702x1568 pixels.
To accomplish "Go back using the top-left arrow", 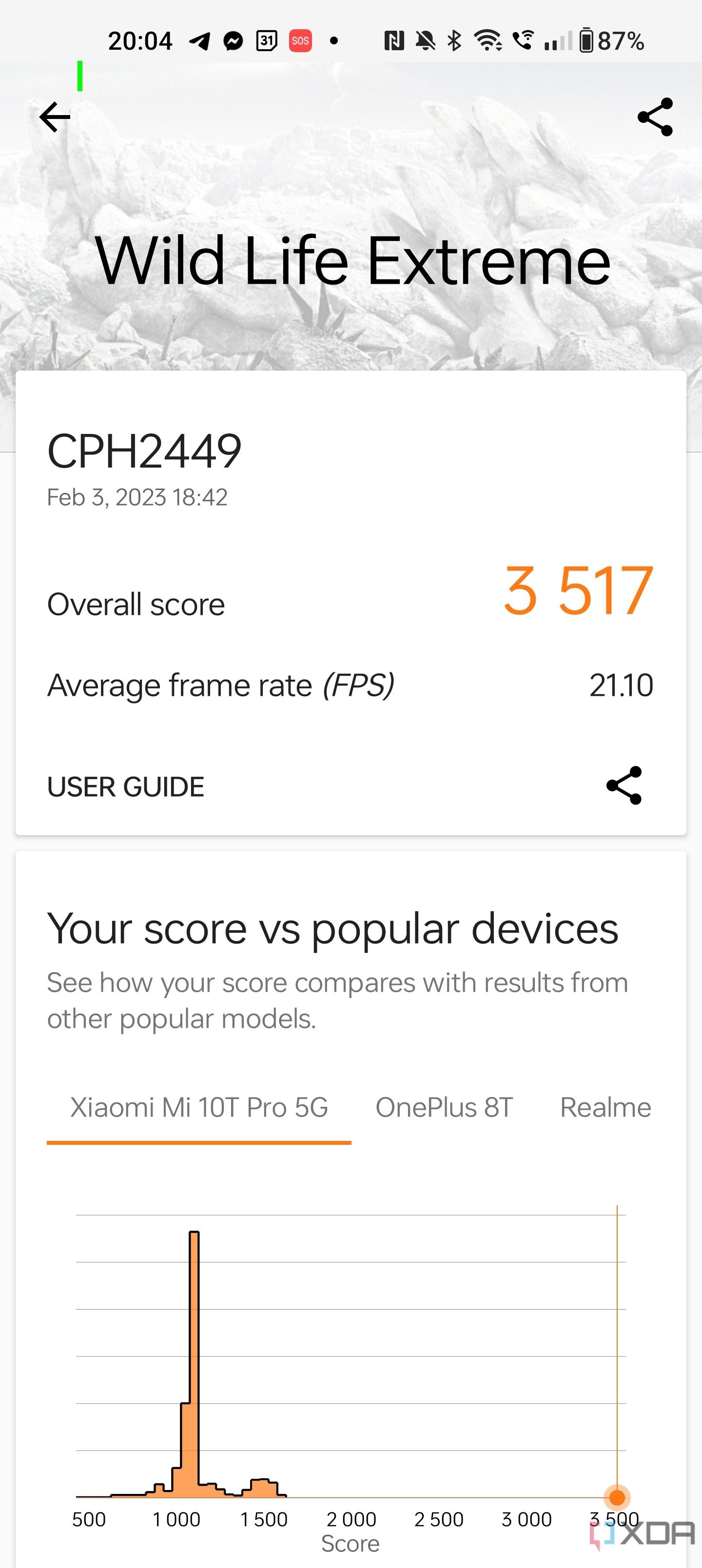I will point(55,117).
